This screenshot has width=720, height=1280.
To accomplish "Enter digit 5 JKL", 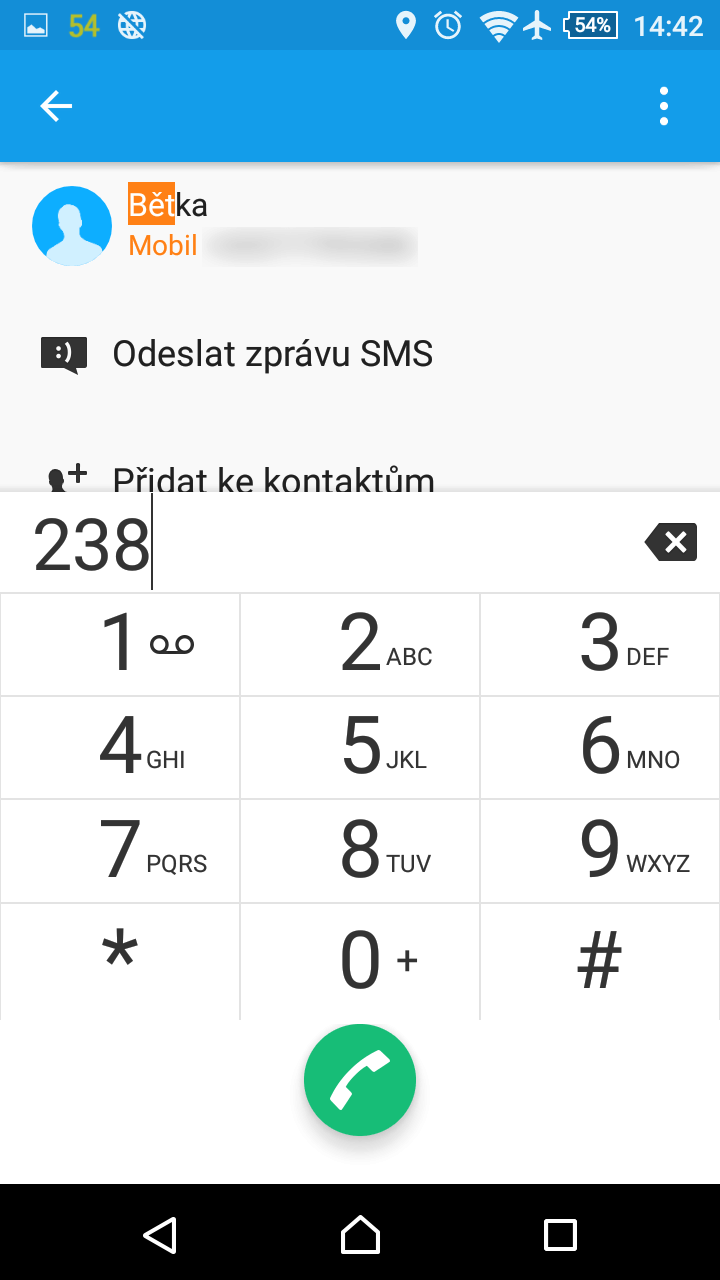I will tap(360, 748).
